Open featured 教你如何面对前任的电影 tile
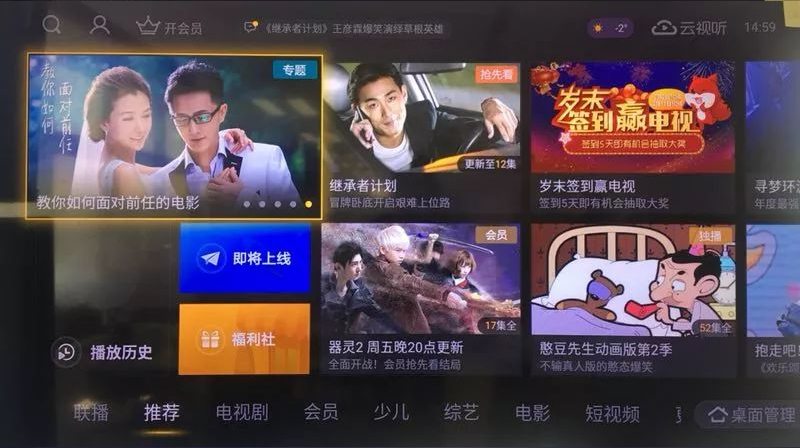 coord(174,135)
